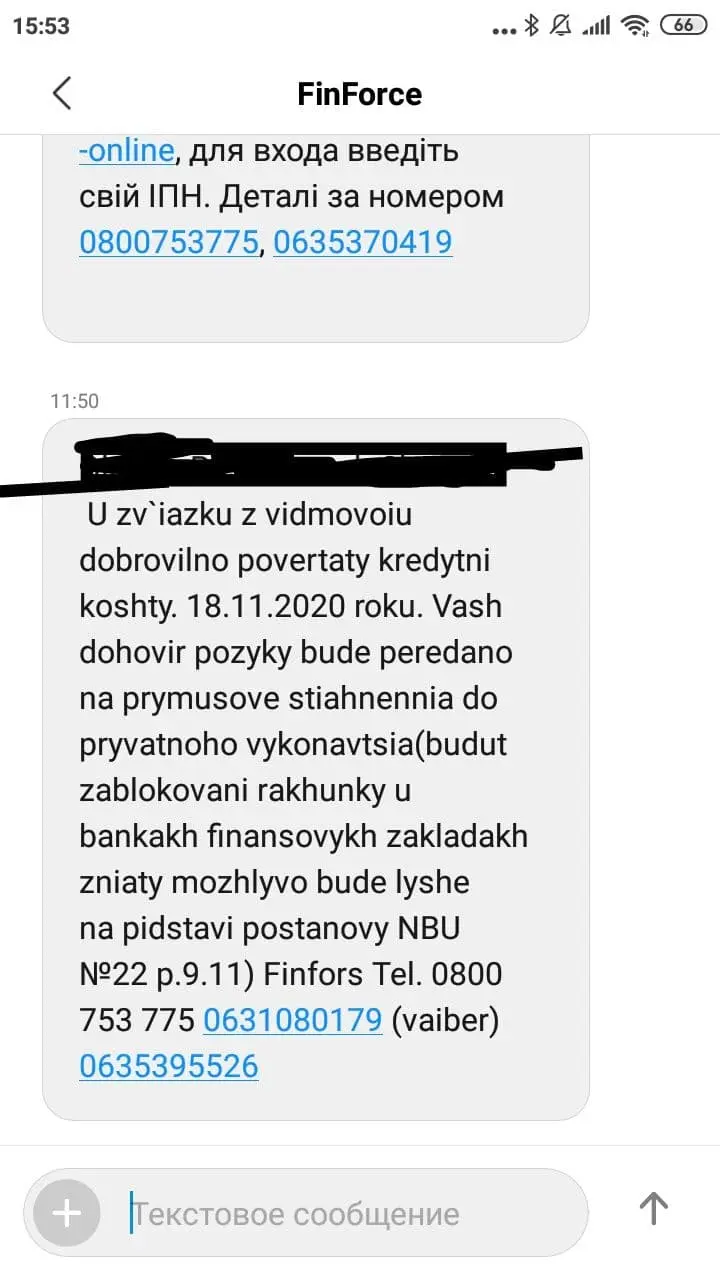
Task: Go back from the FinForce conversation
Action: coord(62,94)
